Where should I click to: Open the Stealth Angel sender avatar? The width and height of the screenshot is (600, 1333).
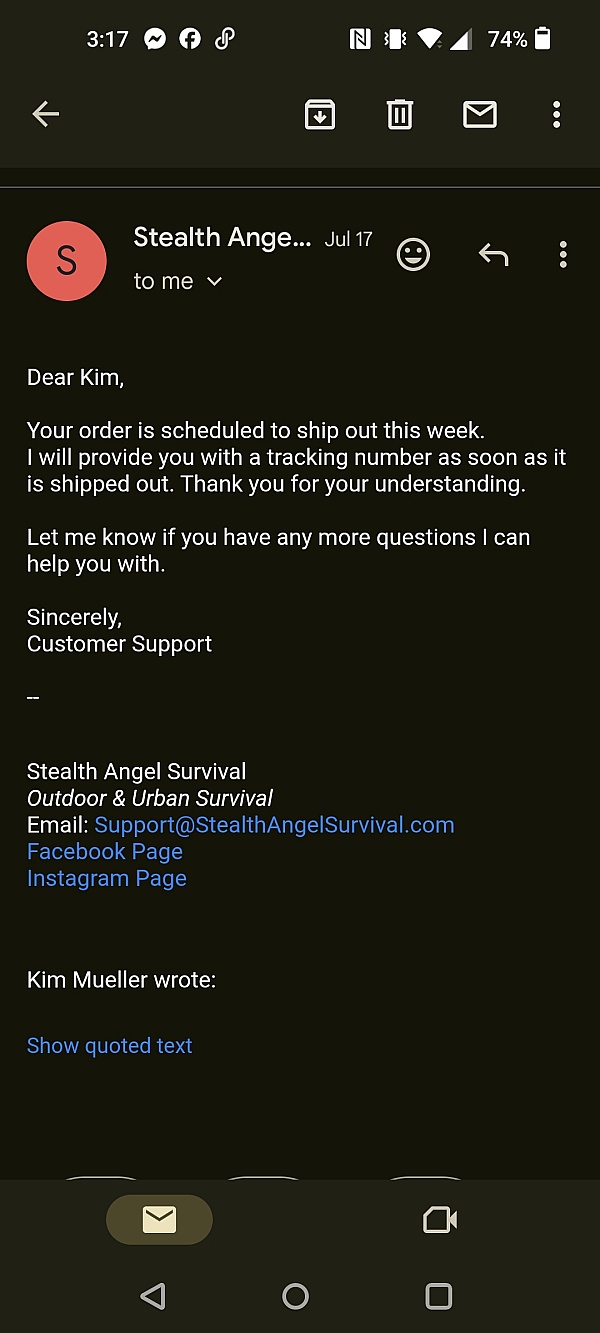[66, 261]
